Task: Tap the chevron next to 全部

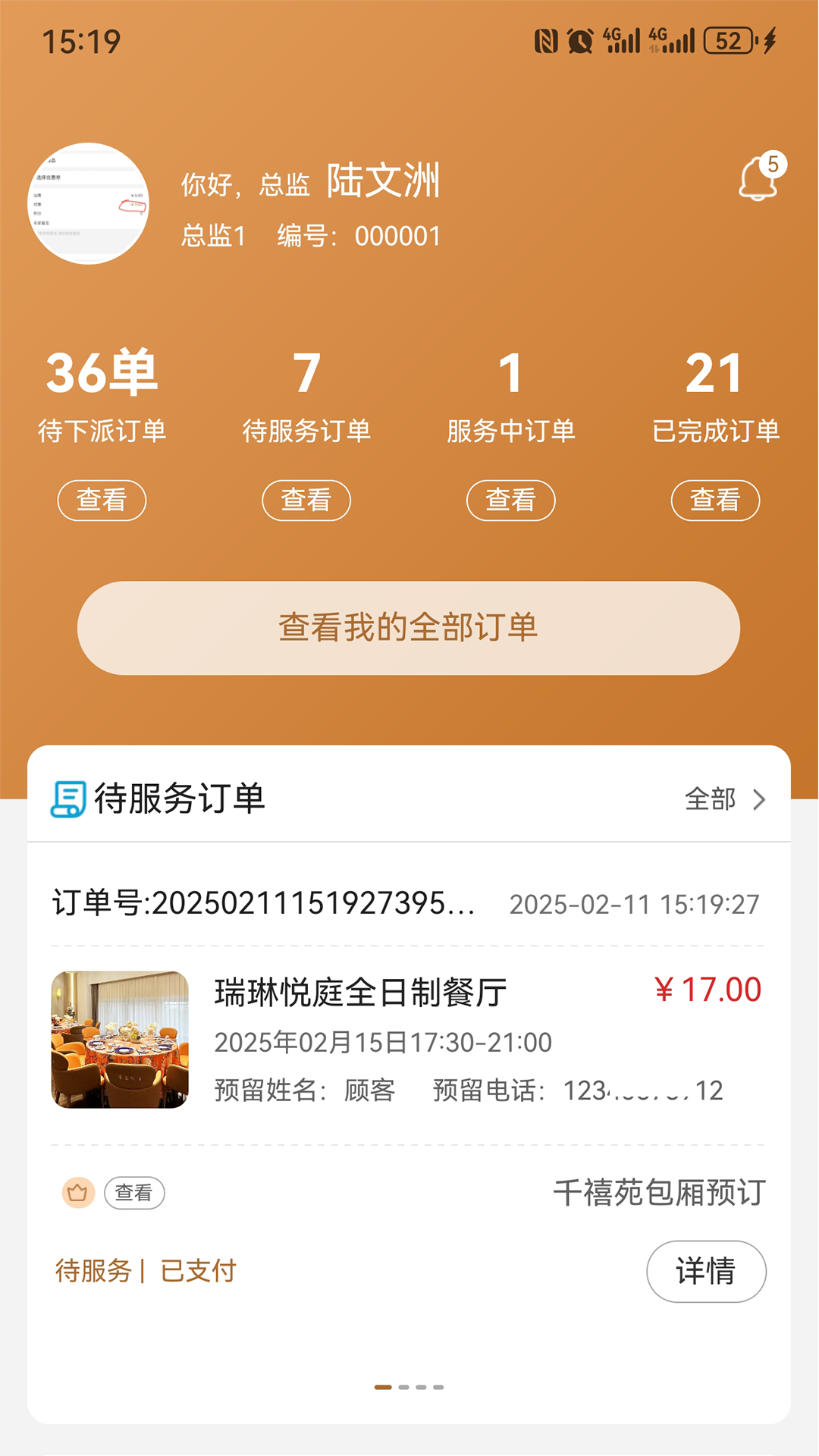Action: 761,798
